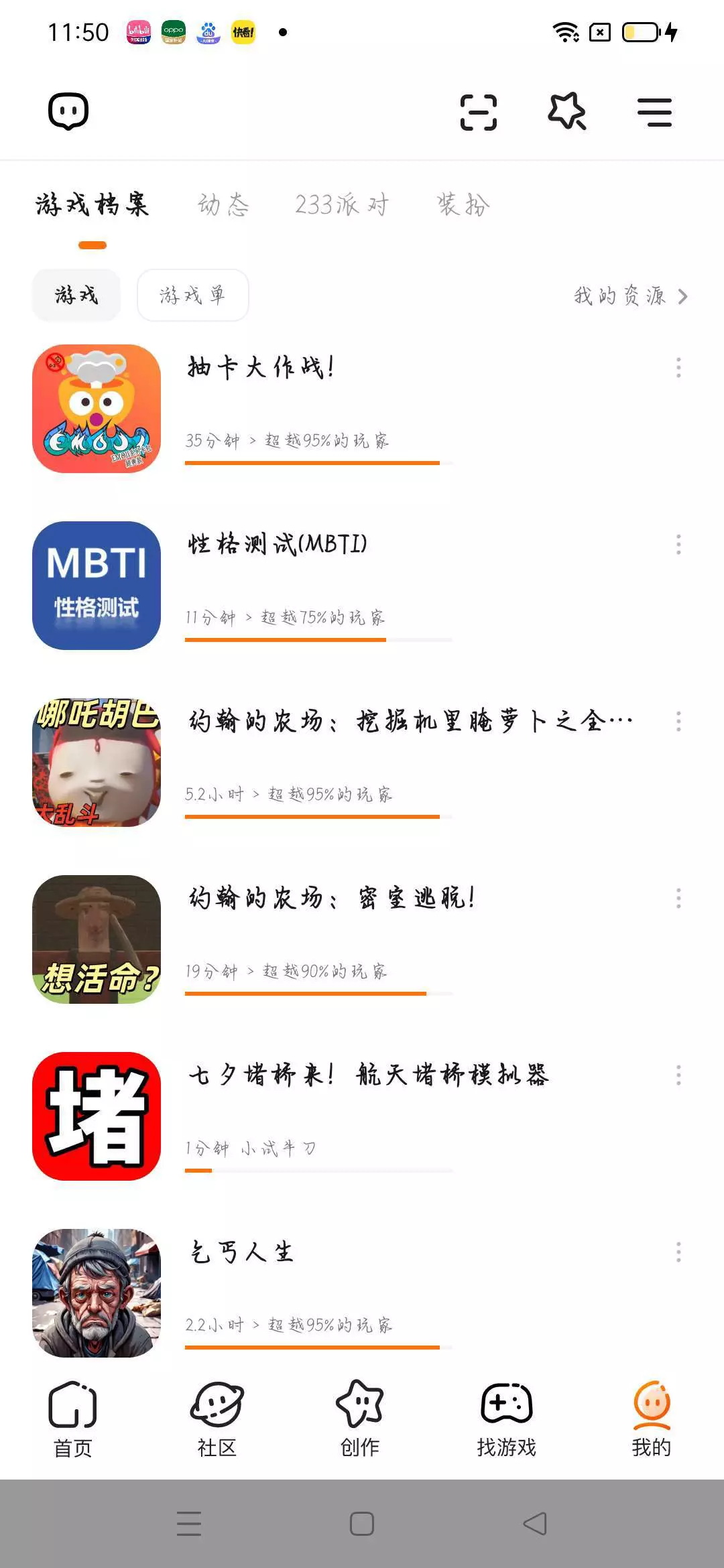Open the scan code icon
Screen dimensions: 724x1568
(479, 112)
